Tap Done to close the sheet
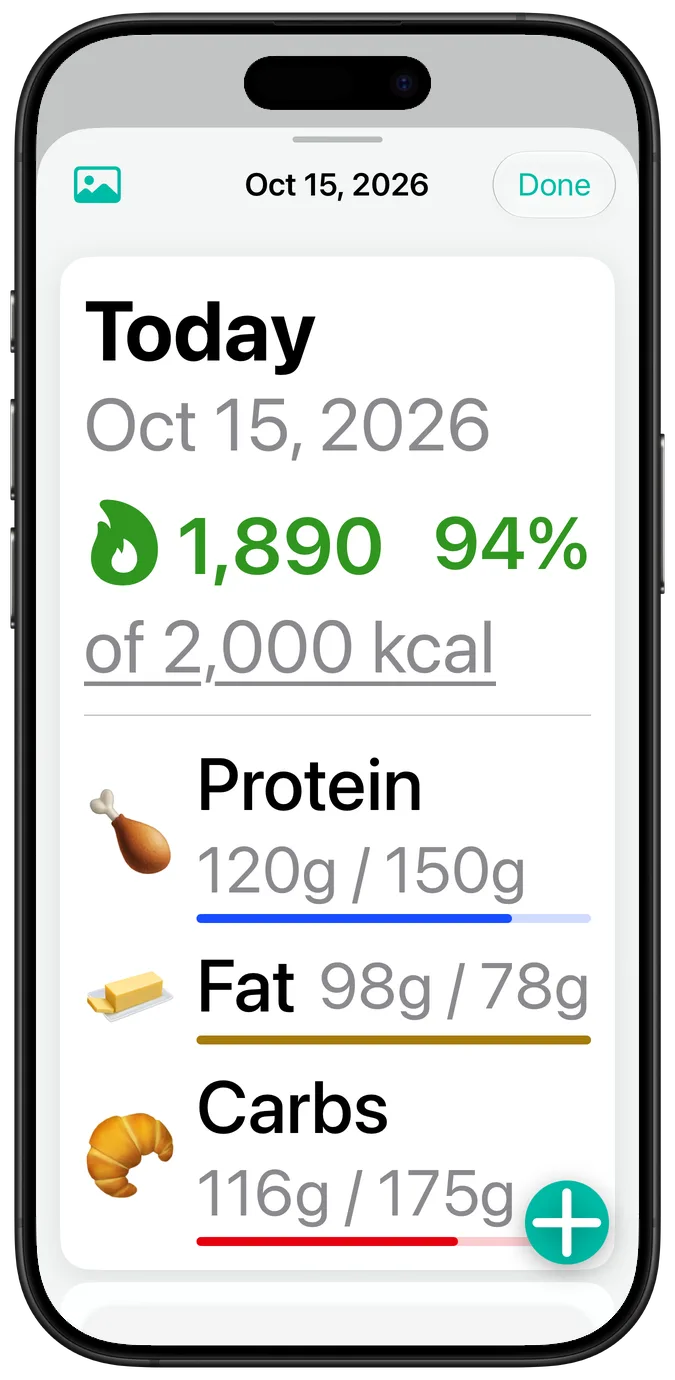 553,185
